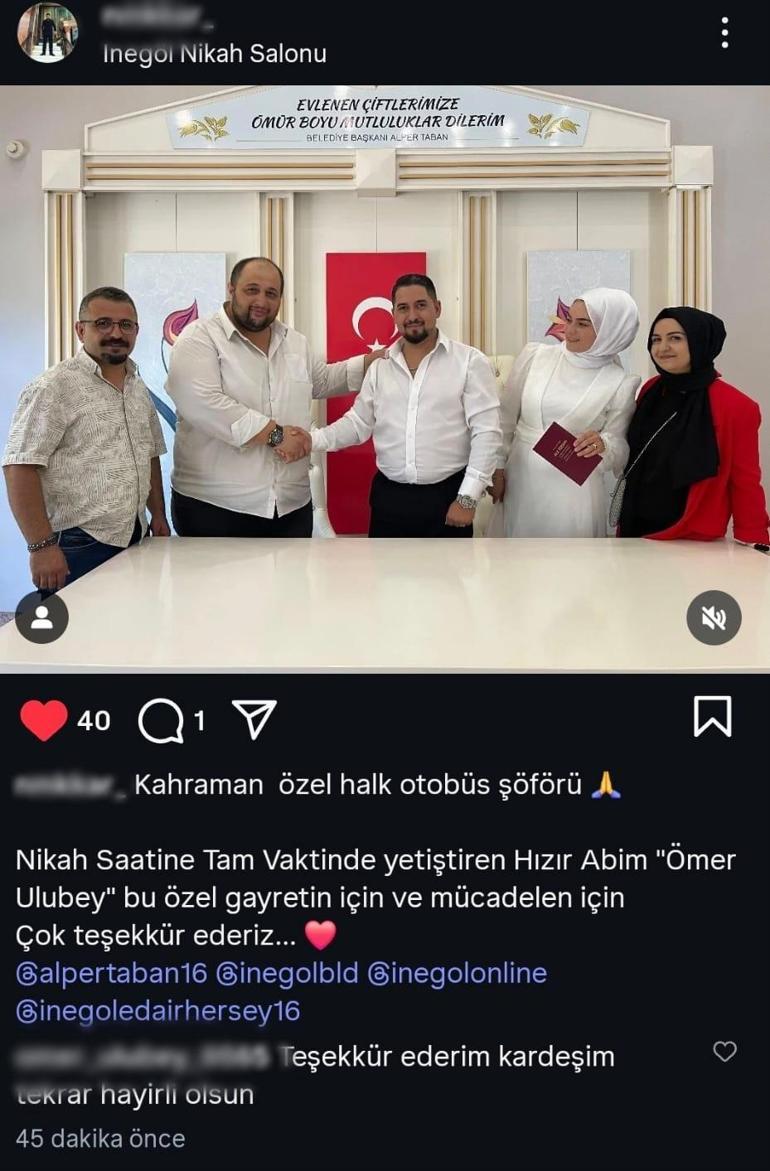Show tagged people in the photo
This screenshot has height=1171, width=770.
(42, 618)
